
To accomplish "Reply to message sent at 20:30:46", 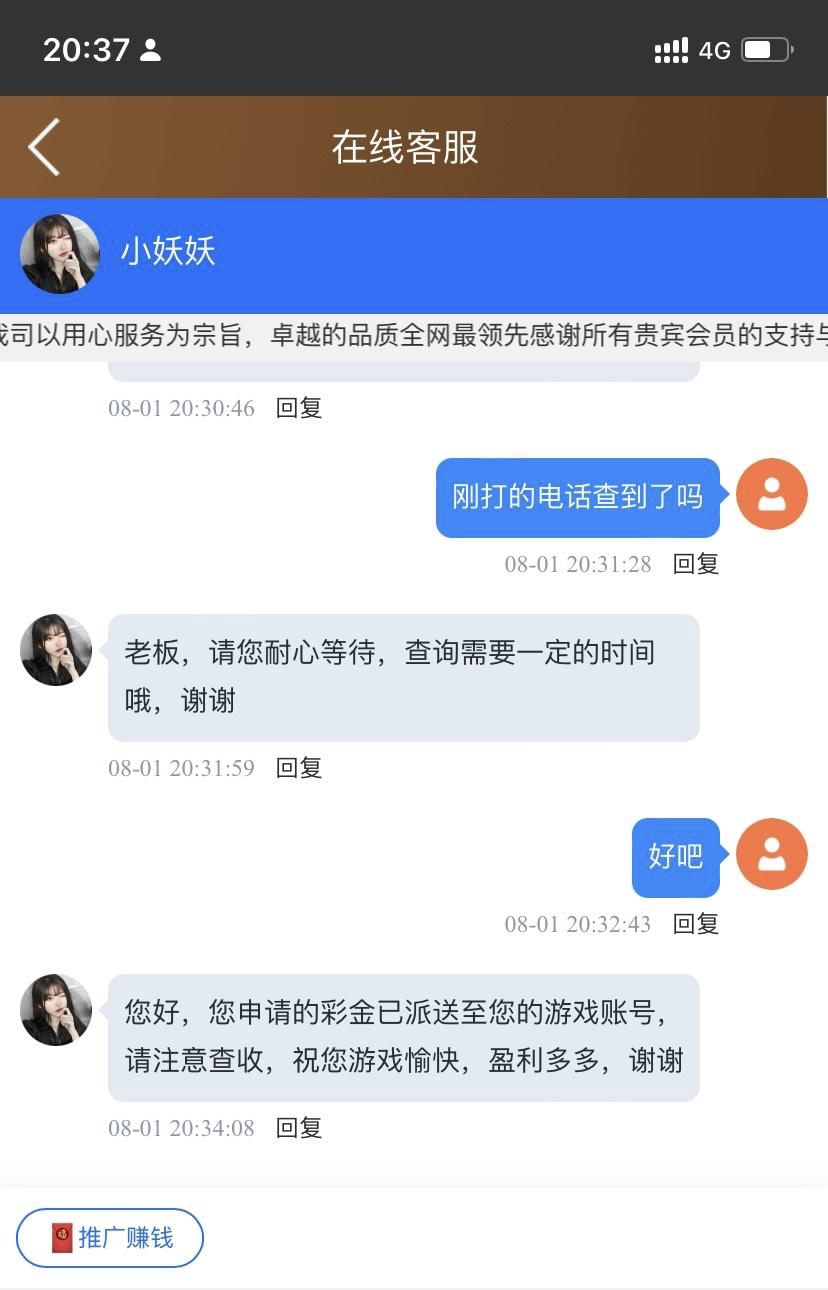I will coord(298,408).
